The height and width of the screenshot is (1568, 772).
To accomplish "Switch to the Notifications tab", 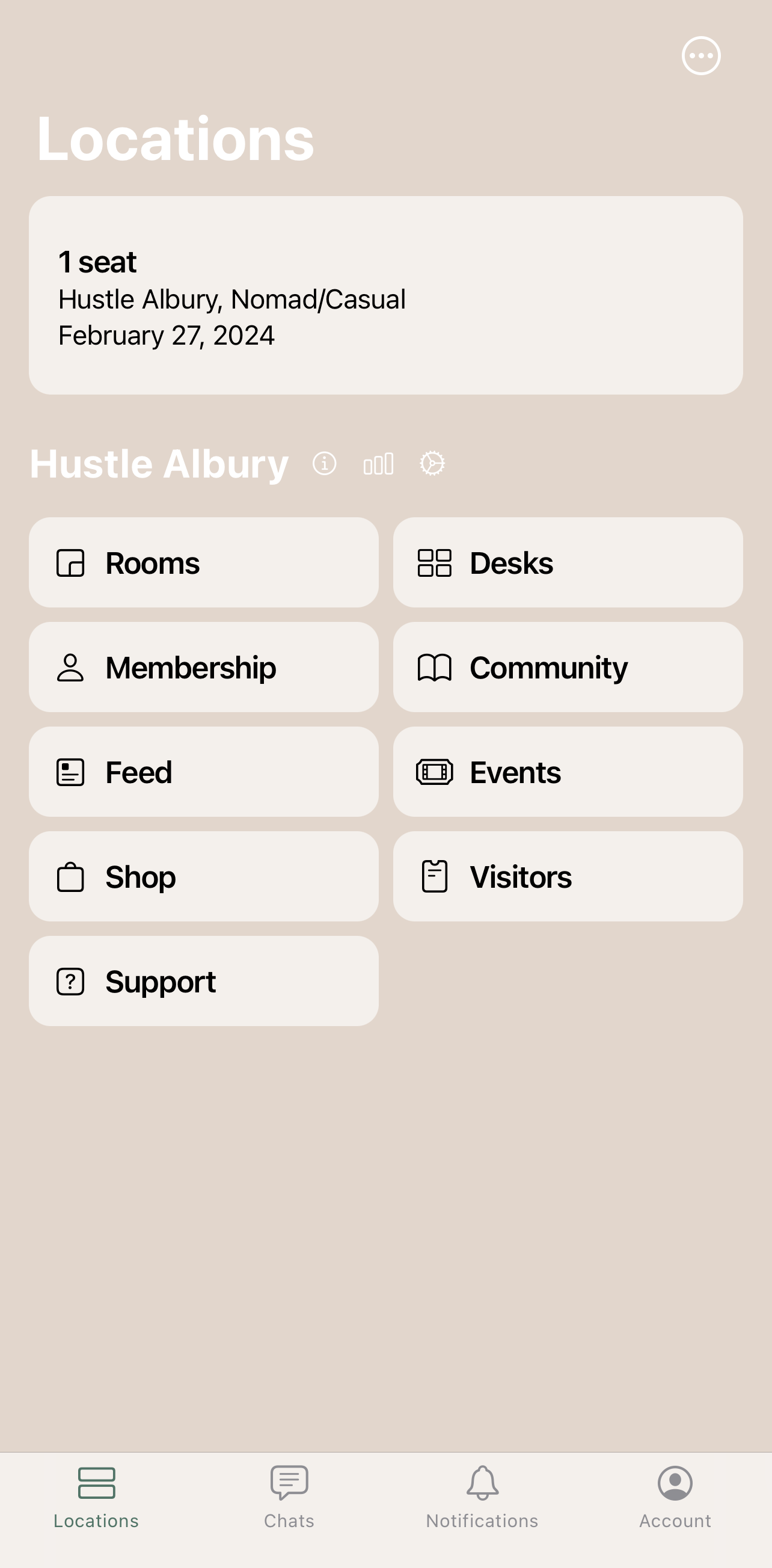I will pos(482,1498).
